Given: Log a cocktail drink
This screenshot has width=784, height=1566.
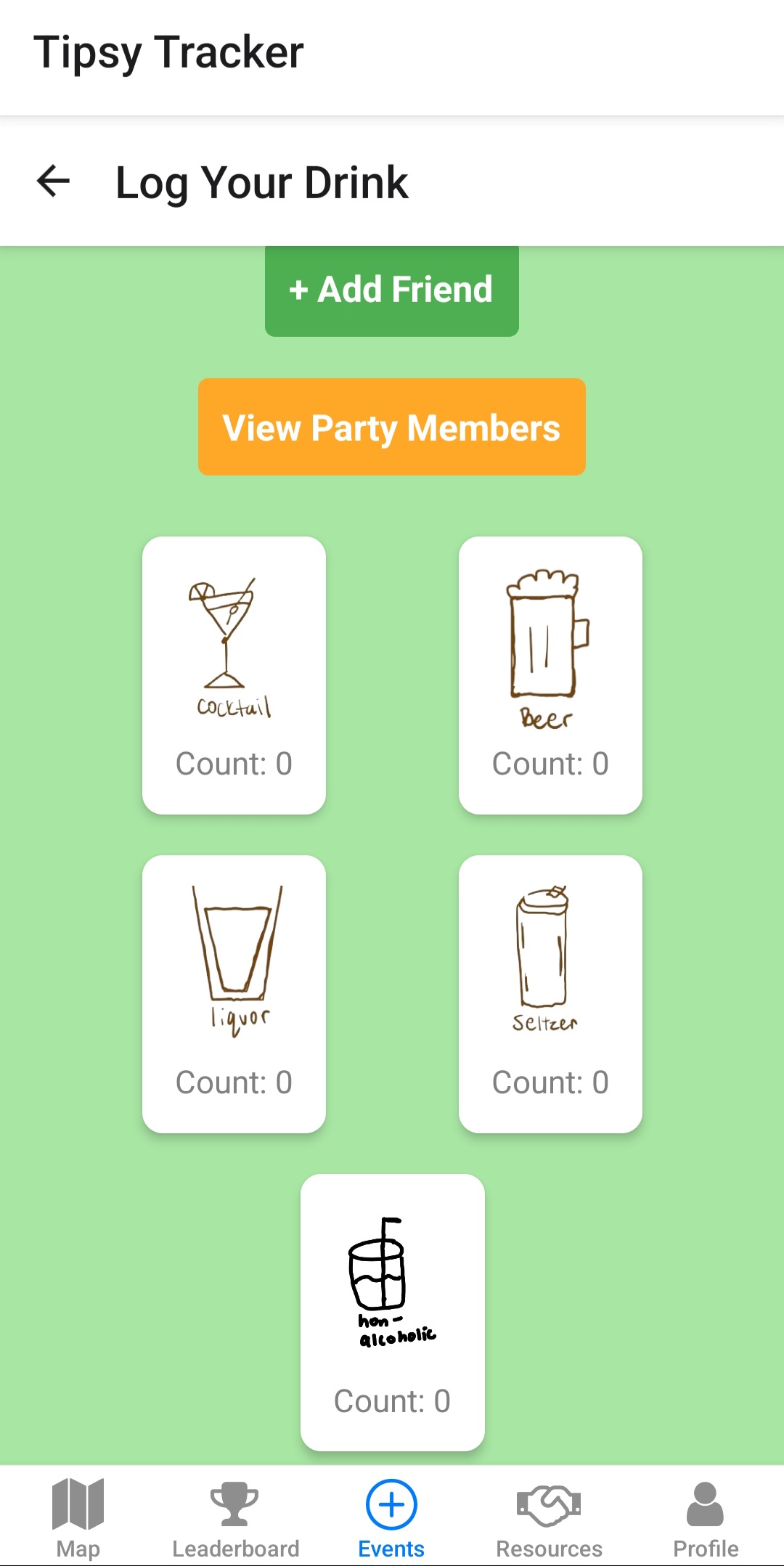Looking at the screenshot, I should click(x=234, y=674).
